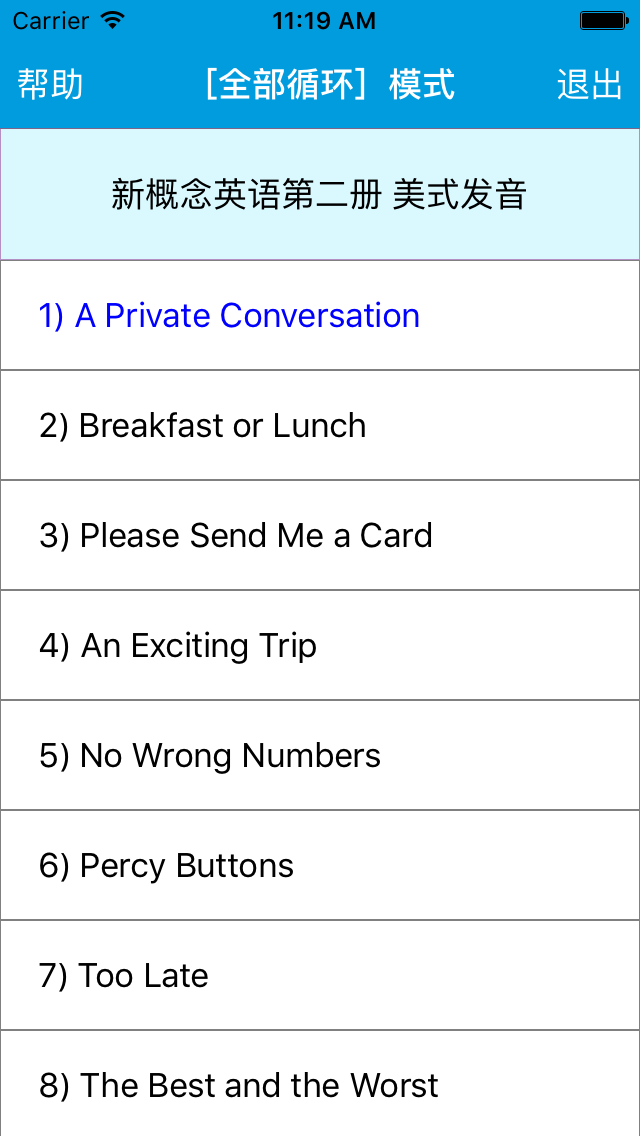Choose lesson 5) No Wrong Numbers
The height and width of the screenshot is (1136, 640).
coord(320,756)
